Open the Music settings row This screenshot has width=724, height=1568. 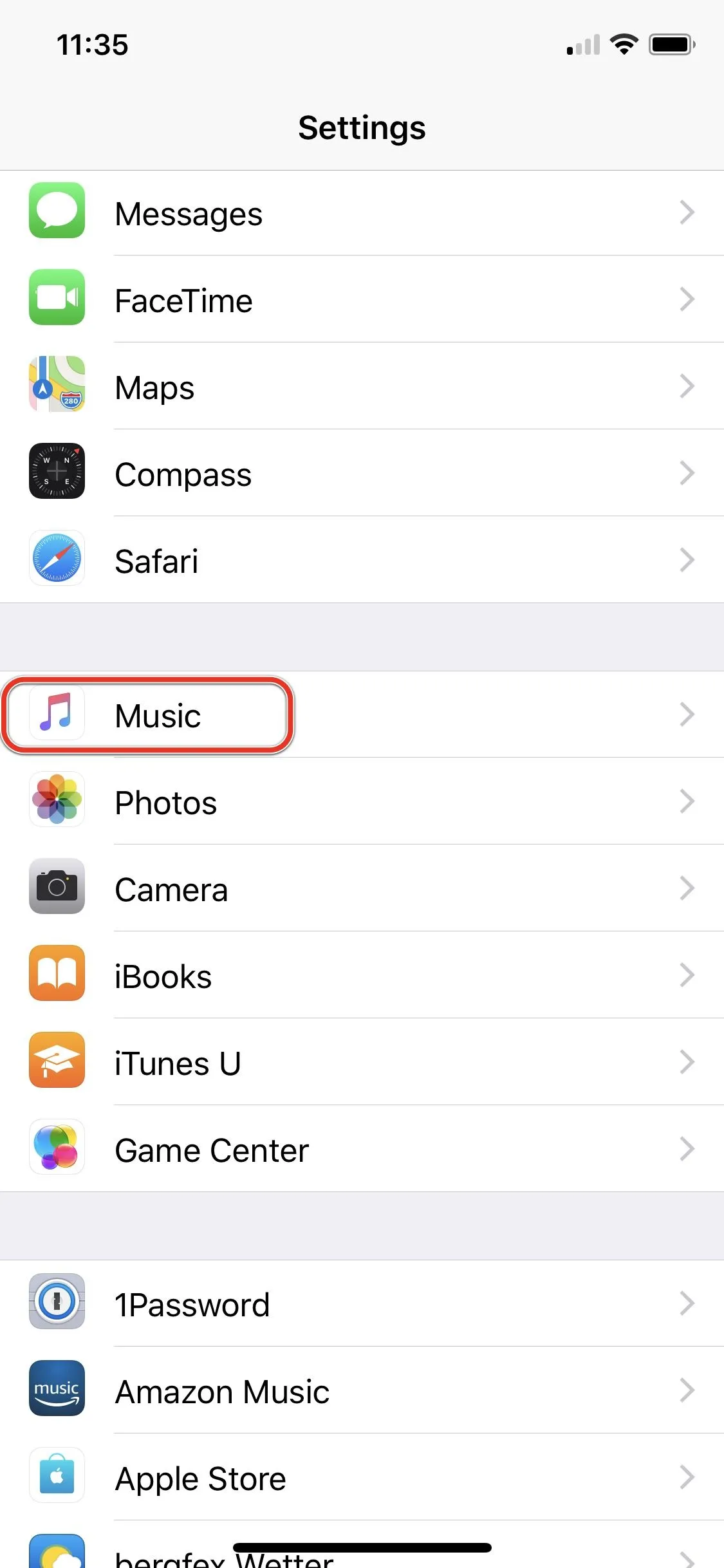pos(360,715)
